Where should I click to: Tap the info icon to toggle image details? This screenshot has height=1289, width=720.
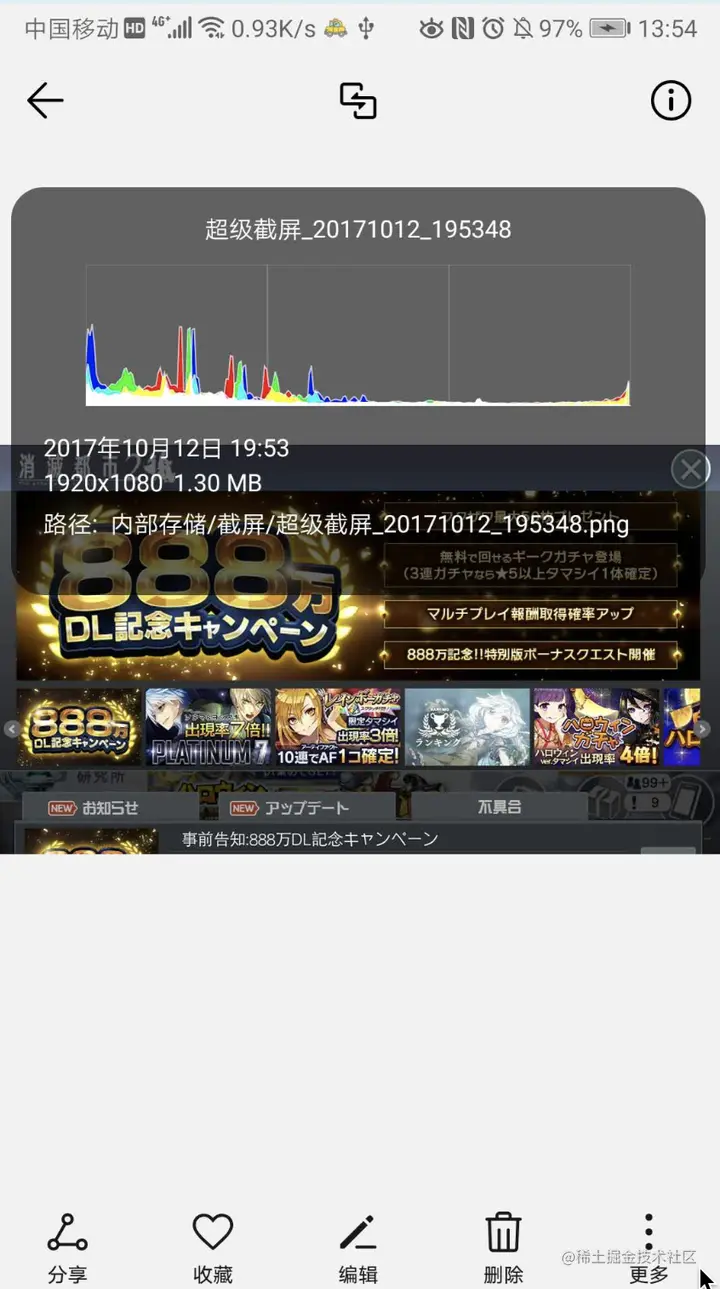point(670,101)
